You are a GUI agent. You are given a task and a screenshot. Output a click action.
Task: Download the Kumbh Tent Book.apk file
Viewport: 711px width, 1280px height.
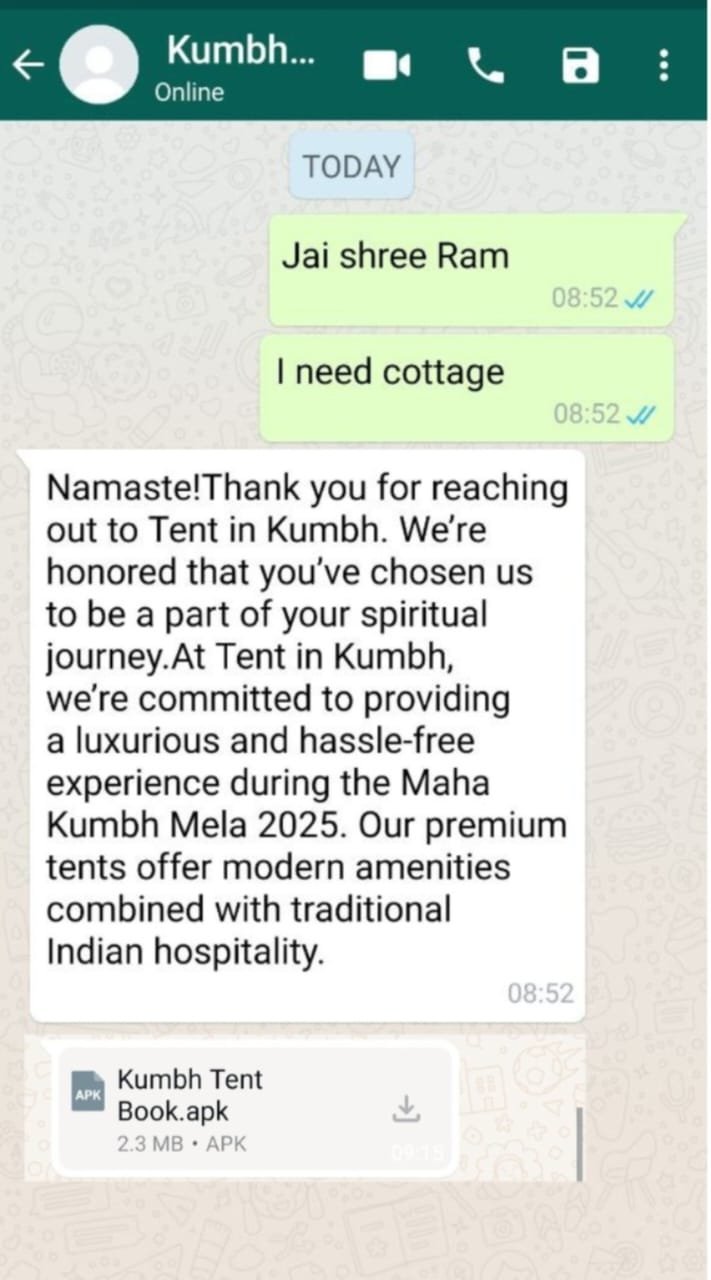coord(405,1108)
